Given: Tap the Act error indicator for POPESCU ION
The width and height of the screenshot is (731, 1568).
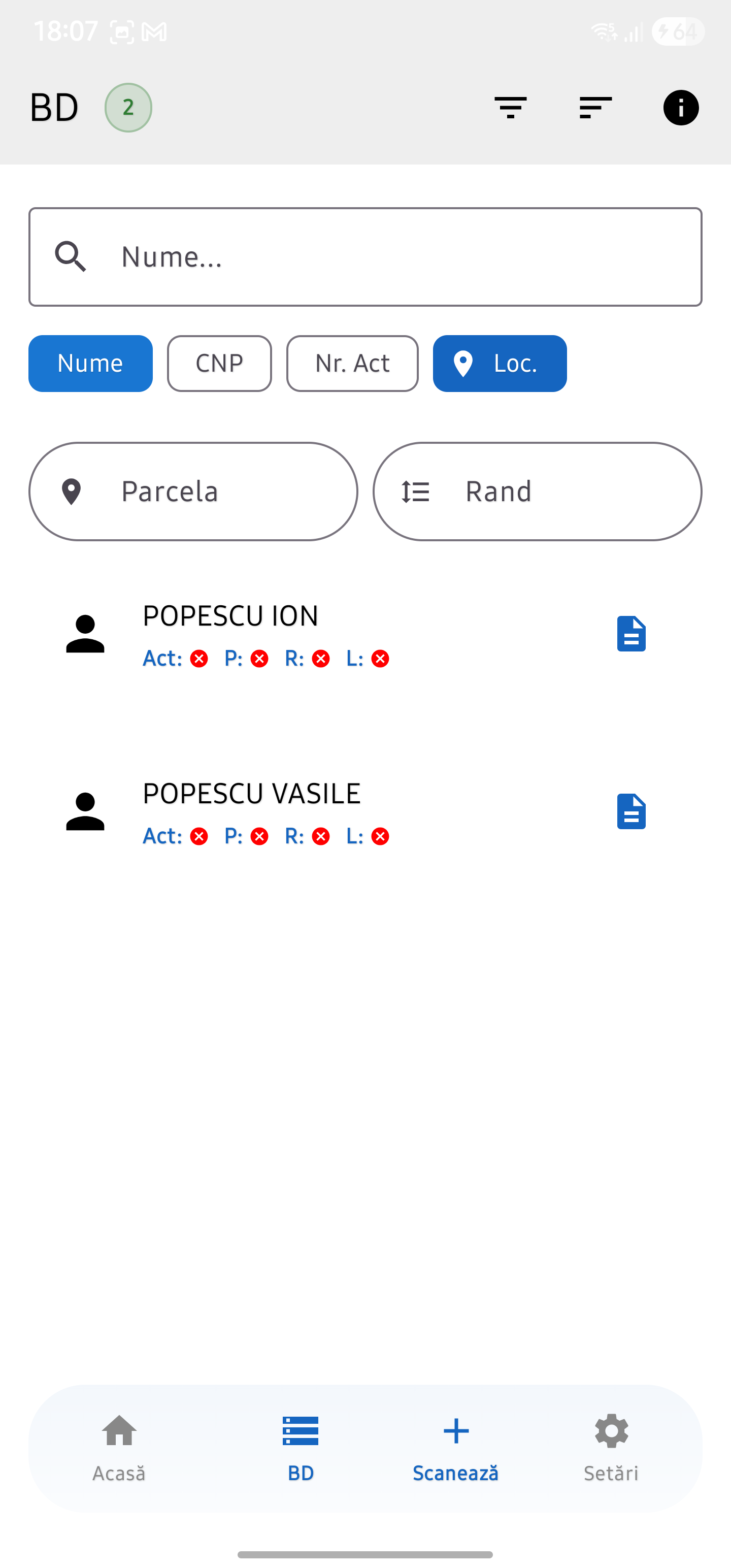Looking at the screenshot, I should pyautogui.click(x=198, y=658).
